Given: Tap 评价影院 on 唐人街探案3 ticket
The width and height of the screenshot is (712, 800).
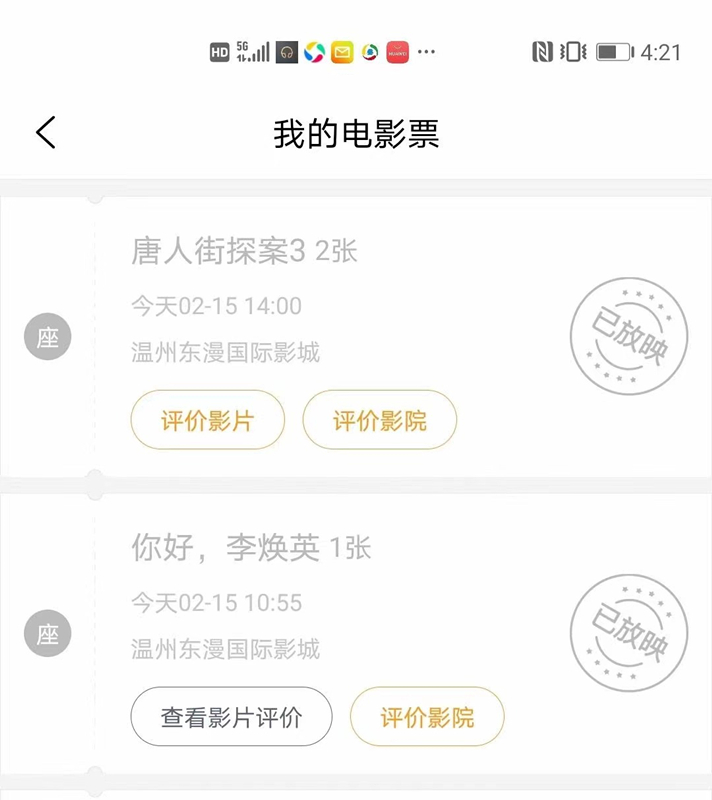Looking at the screenshot, I should click(379, 420).
